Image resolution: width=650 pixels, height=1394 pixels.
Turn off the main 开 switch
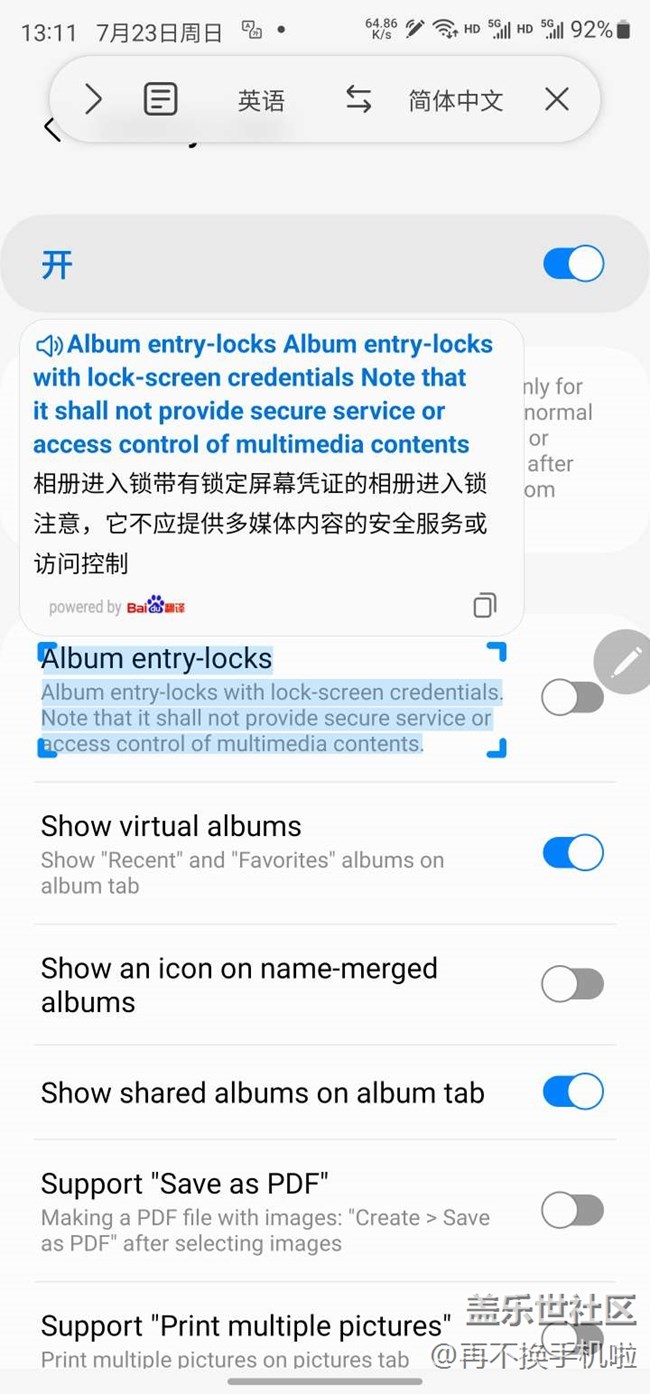point(573,264)
